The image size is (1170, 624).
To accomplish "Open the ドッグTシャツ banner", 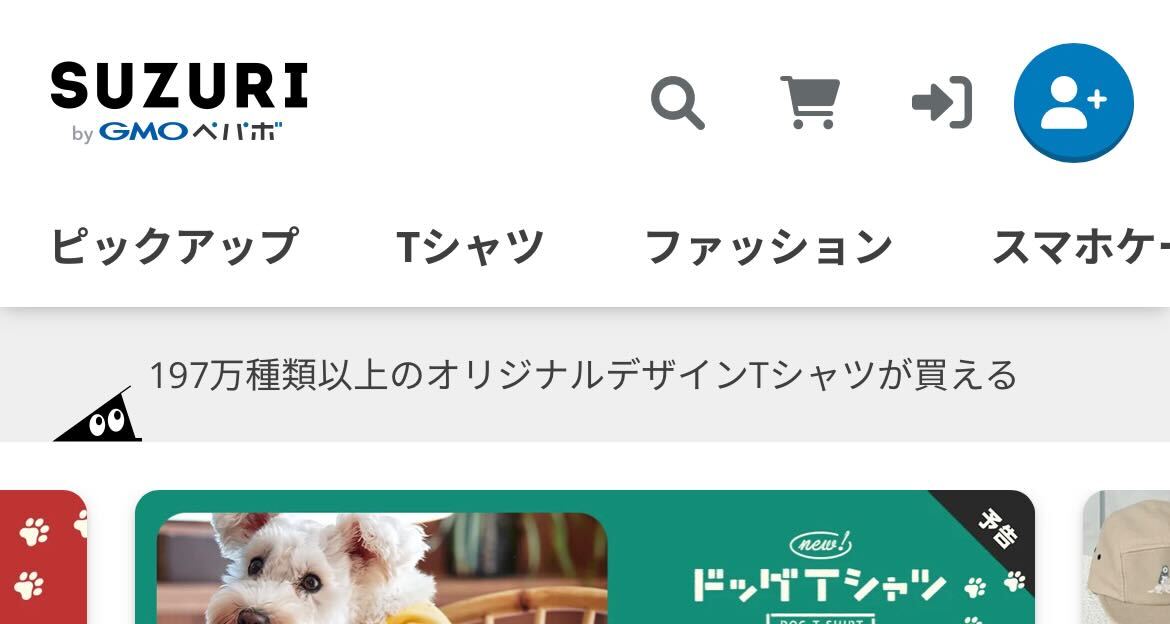I will [x=585, y=560].
